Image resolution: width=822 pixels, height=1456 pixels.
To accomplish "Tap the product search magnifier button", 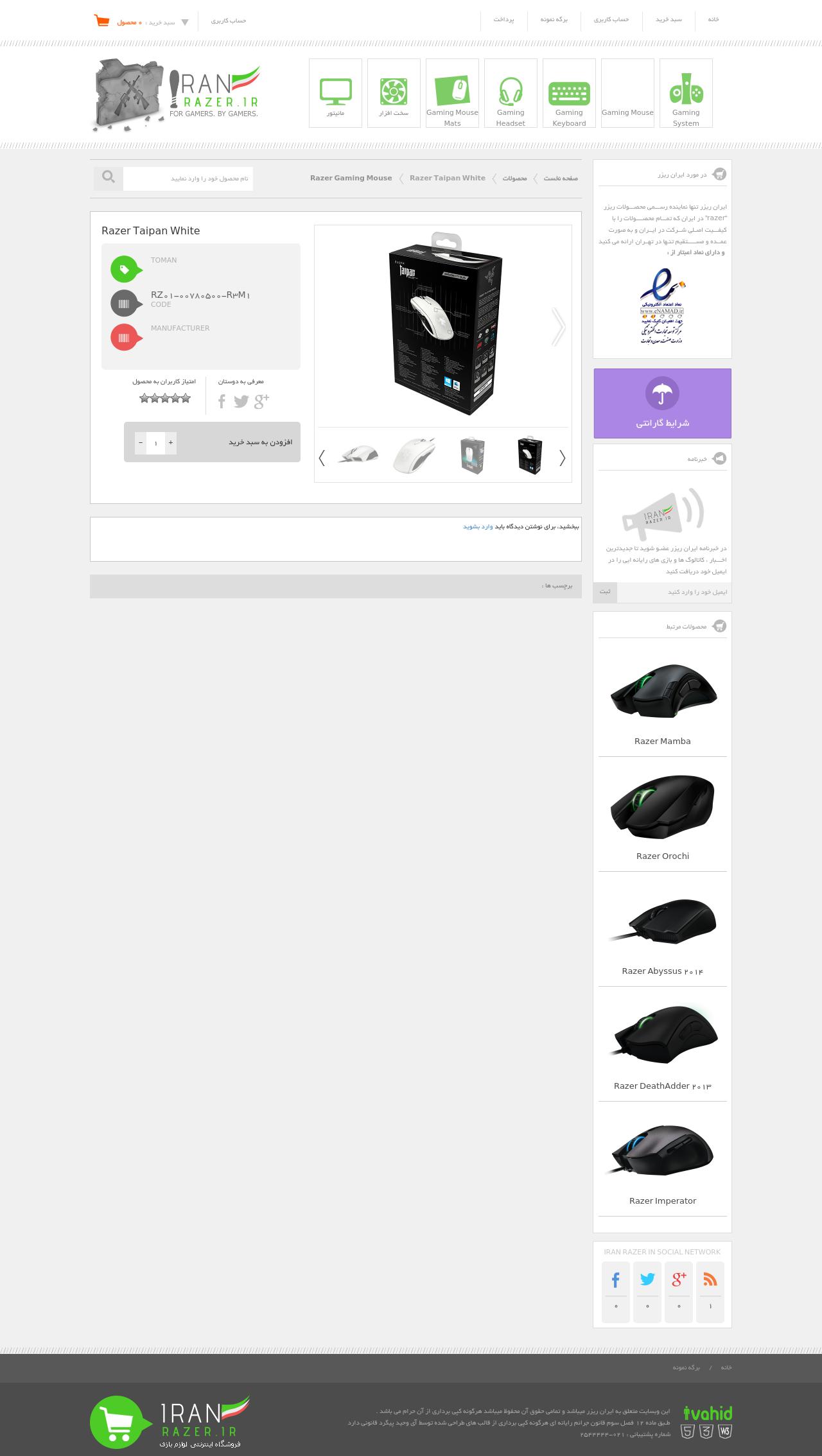I will pos(109,178).
